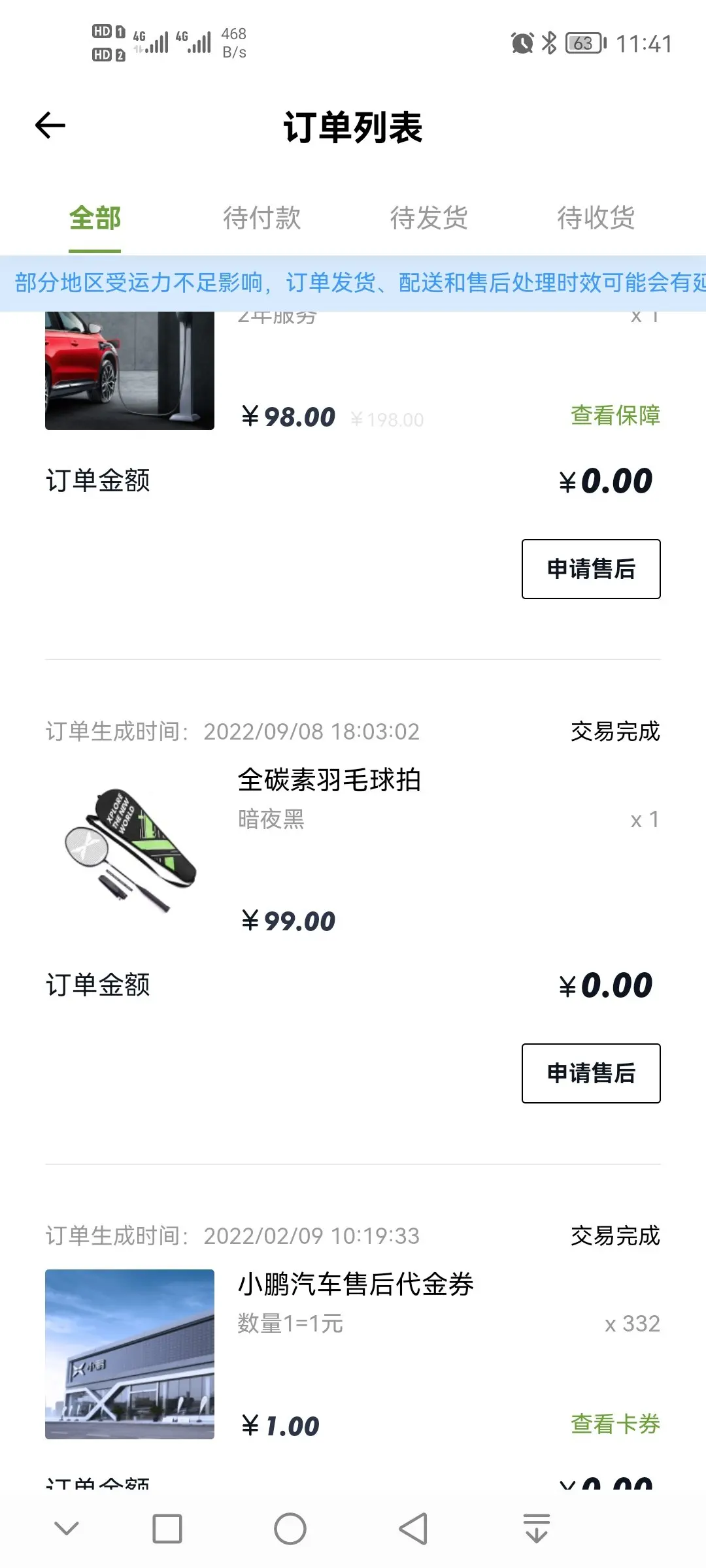Open the charging service order with car image
Image resolution: width=706 pixels, height=1568 pixels.
pos(353,371)
